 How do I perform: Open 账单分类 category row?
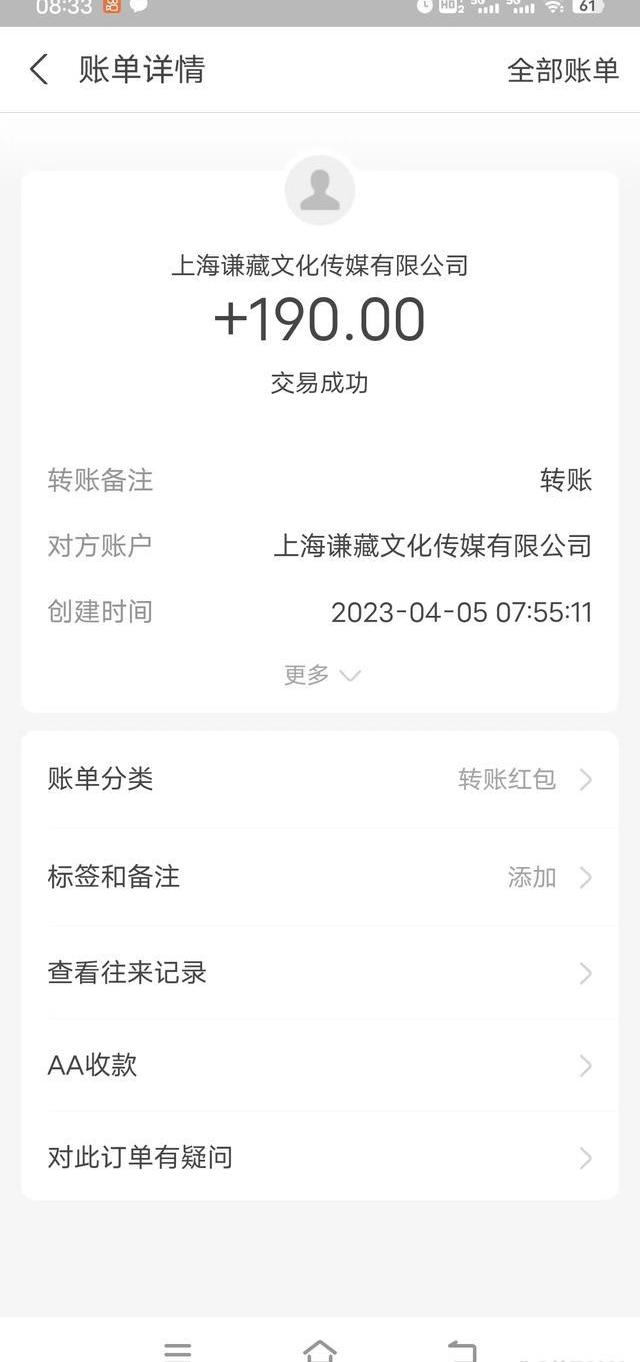pyautogui.click(x=320, y=779)
